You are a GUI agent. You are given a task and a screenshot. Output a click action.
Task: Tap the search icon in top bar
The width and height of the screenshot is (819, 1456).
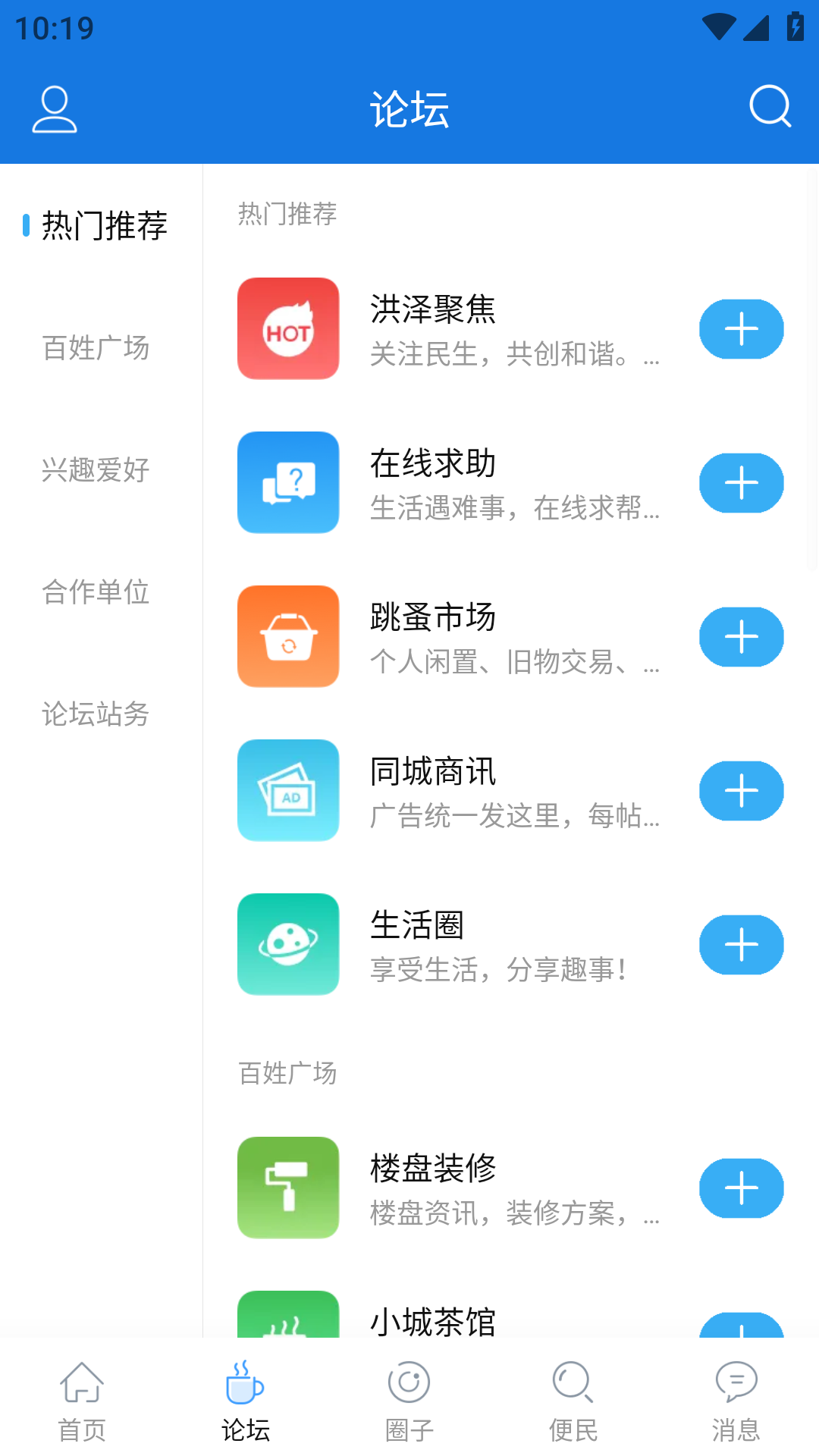[x=770, y=108]
